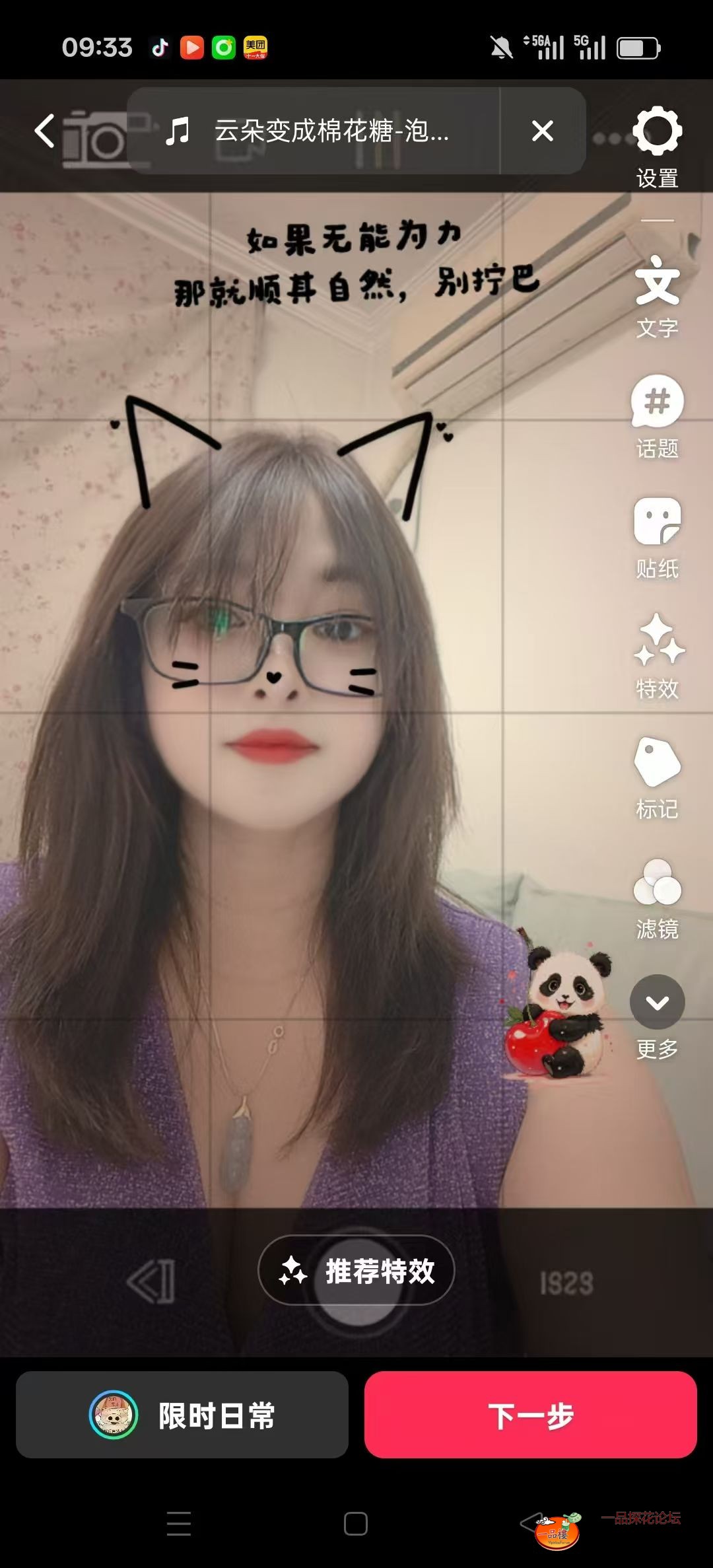Add text with 文字 tool
Screen dimensions: 713x1568
pyautogui.click(x=657, y=296)
